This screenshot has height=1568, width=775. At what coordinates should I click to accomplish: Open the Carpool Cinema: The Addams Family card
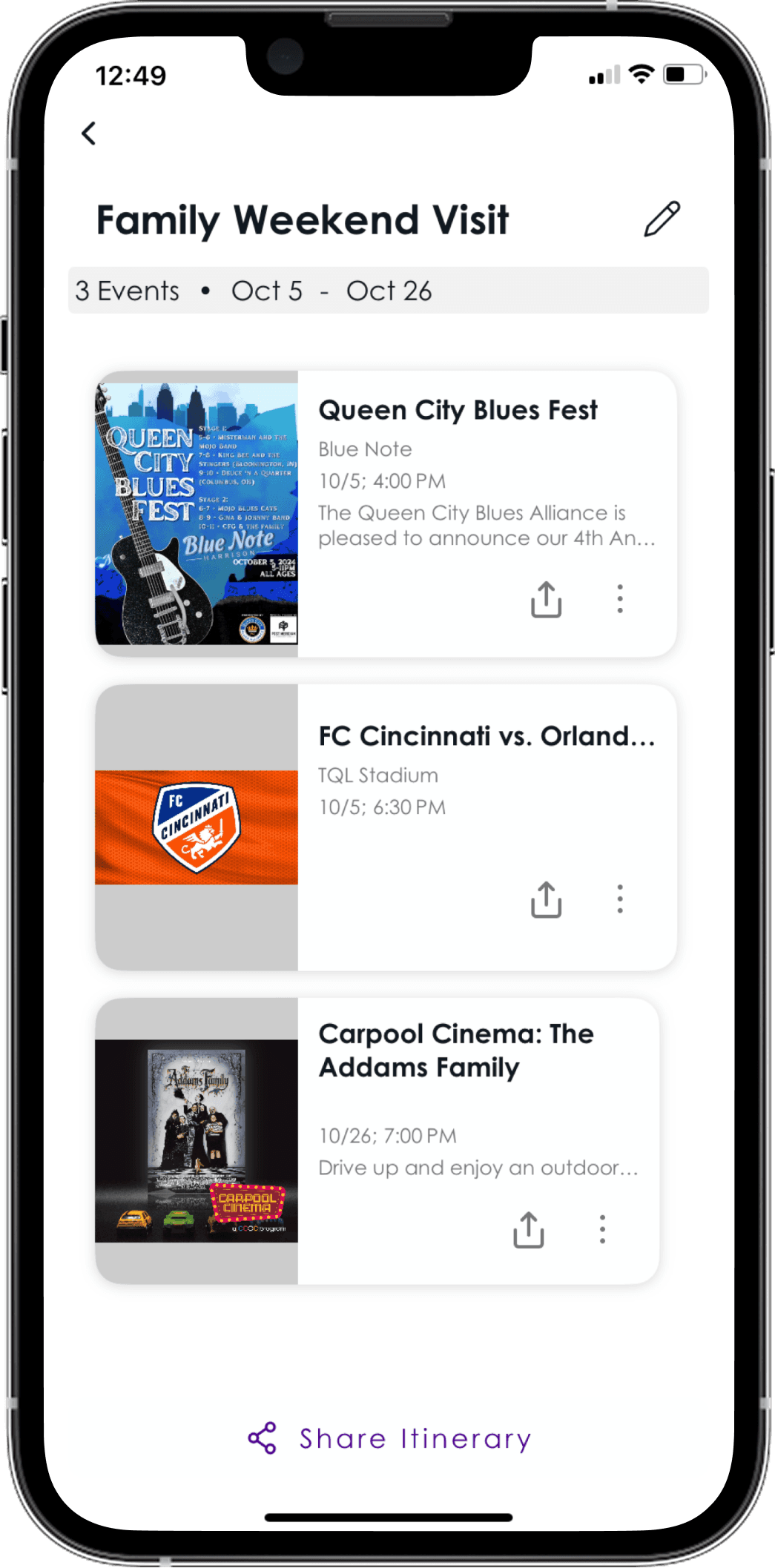coord(377,1141)
